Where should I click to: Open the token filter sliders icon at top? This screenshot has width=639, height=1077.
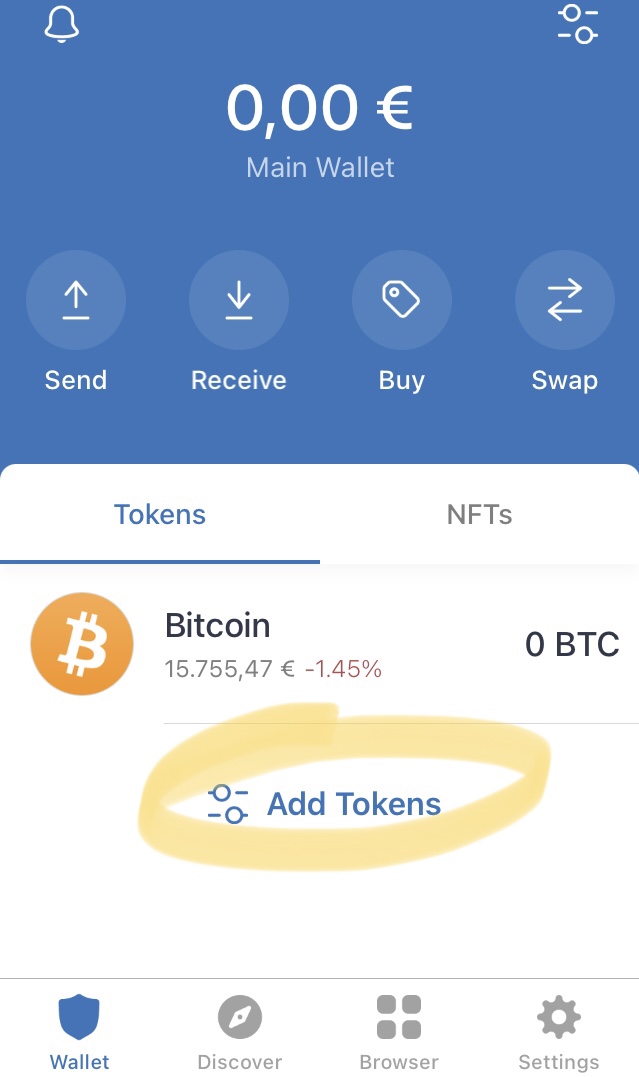[578, 23]
